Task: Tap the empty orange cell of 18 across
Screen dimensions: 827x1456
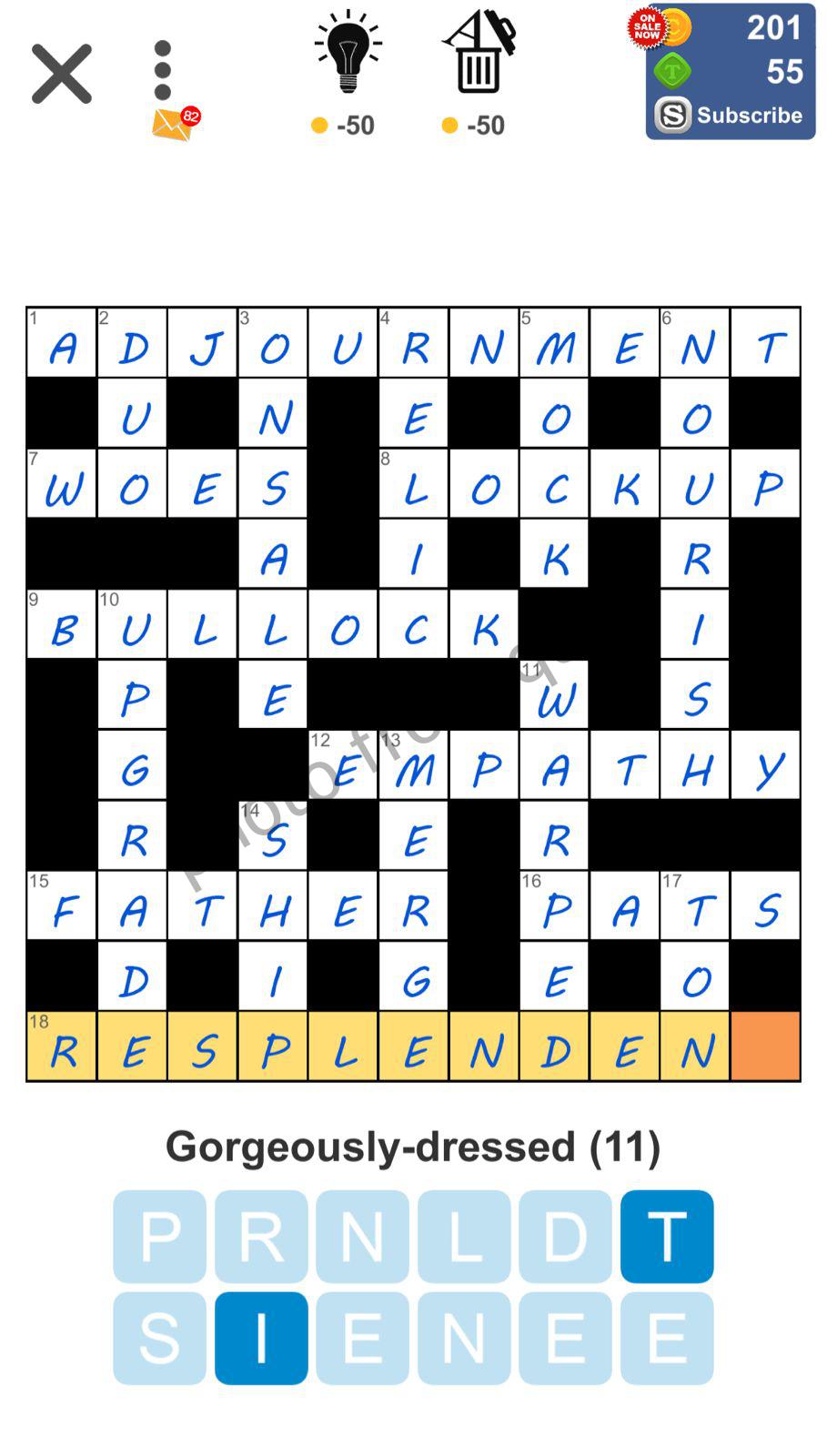Action: [765, 1046]
